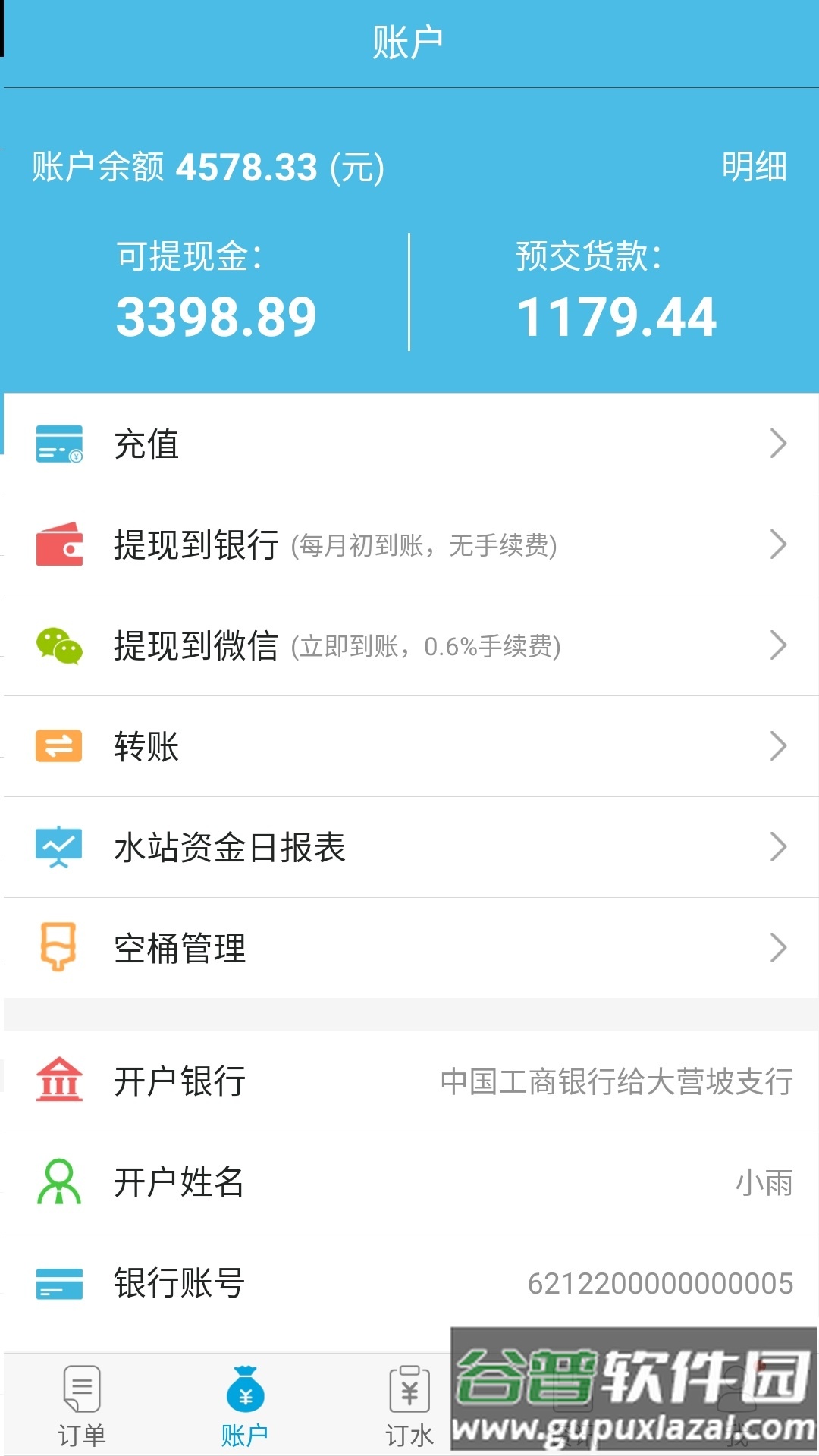The image size is (819, 1456).
Task: Click the orange bucket icon for 空桶管理
Action: 61,948
